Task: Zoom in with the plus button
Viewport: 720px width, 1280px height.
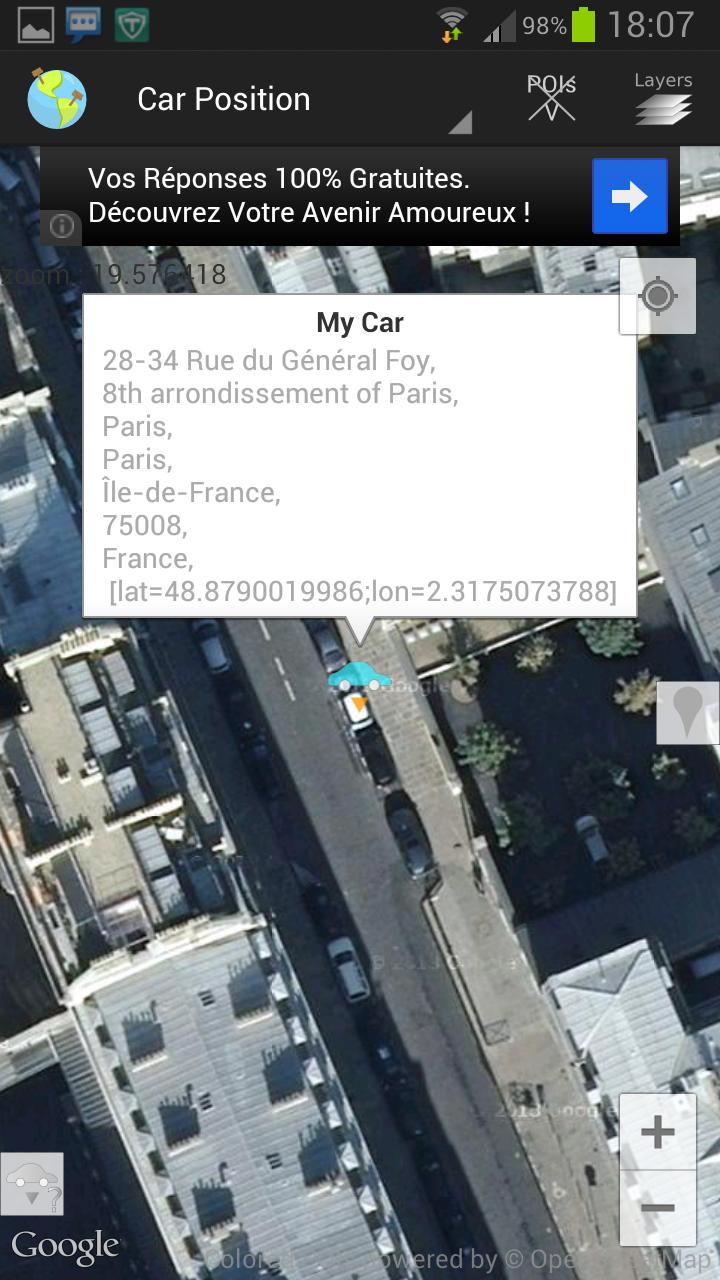Action: click(x=657, y=1133)
